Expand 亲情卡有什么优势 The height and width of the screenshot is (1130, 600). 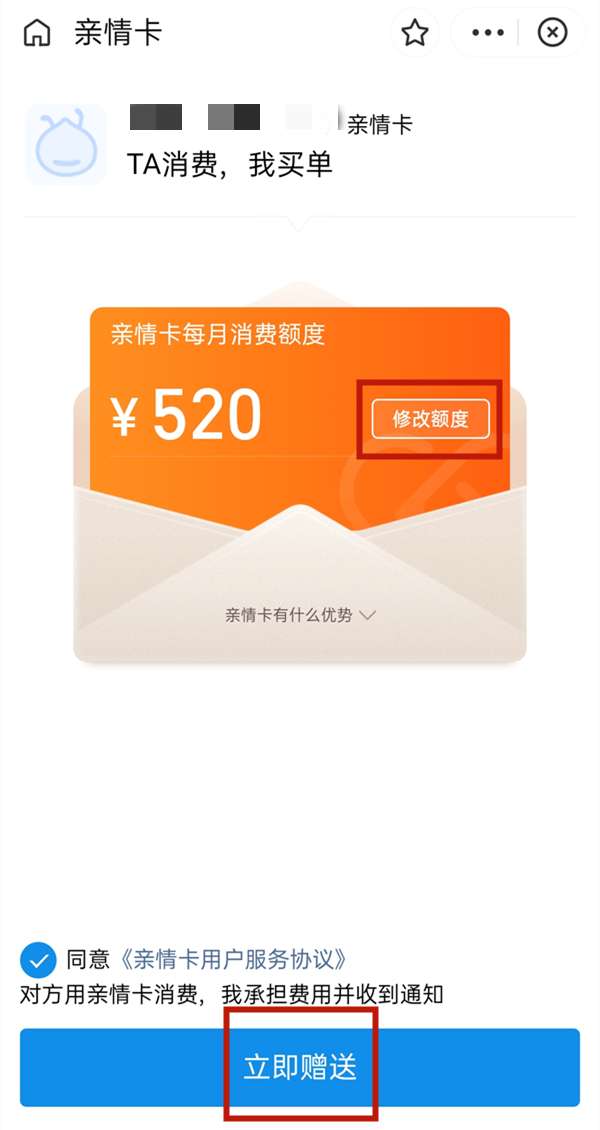point(300,615)
